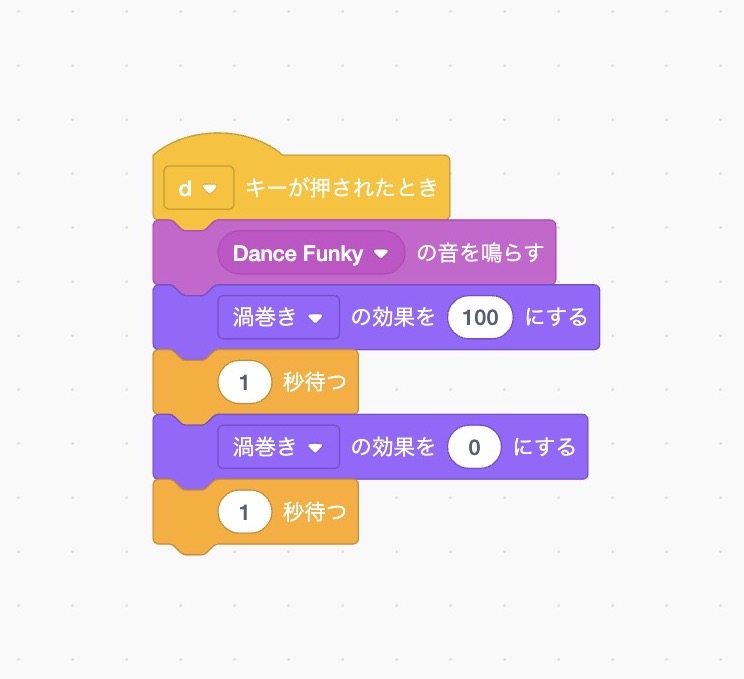Screen dimensions: 744x679
Task: Edit the seconds field in the final 秒待つ block
Action: (x=244, y=512)
